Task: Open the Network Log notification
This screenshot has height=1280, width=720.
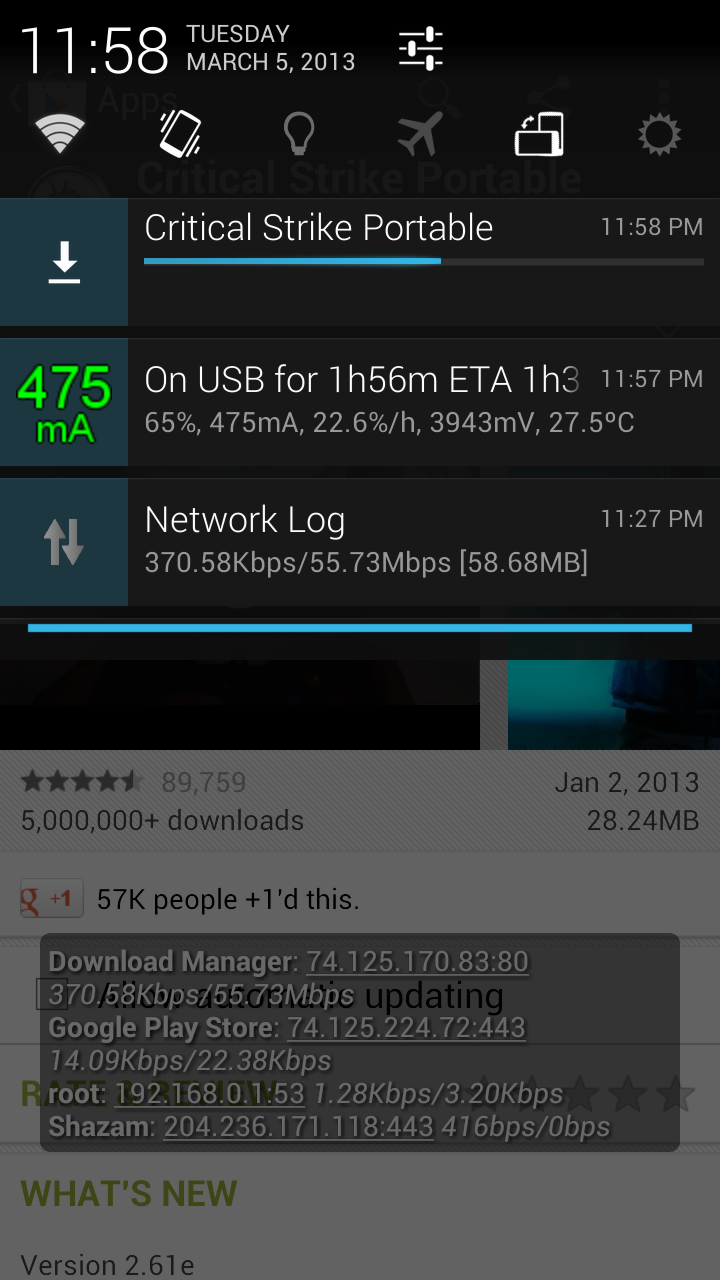Action: 360,542
